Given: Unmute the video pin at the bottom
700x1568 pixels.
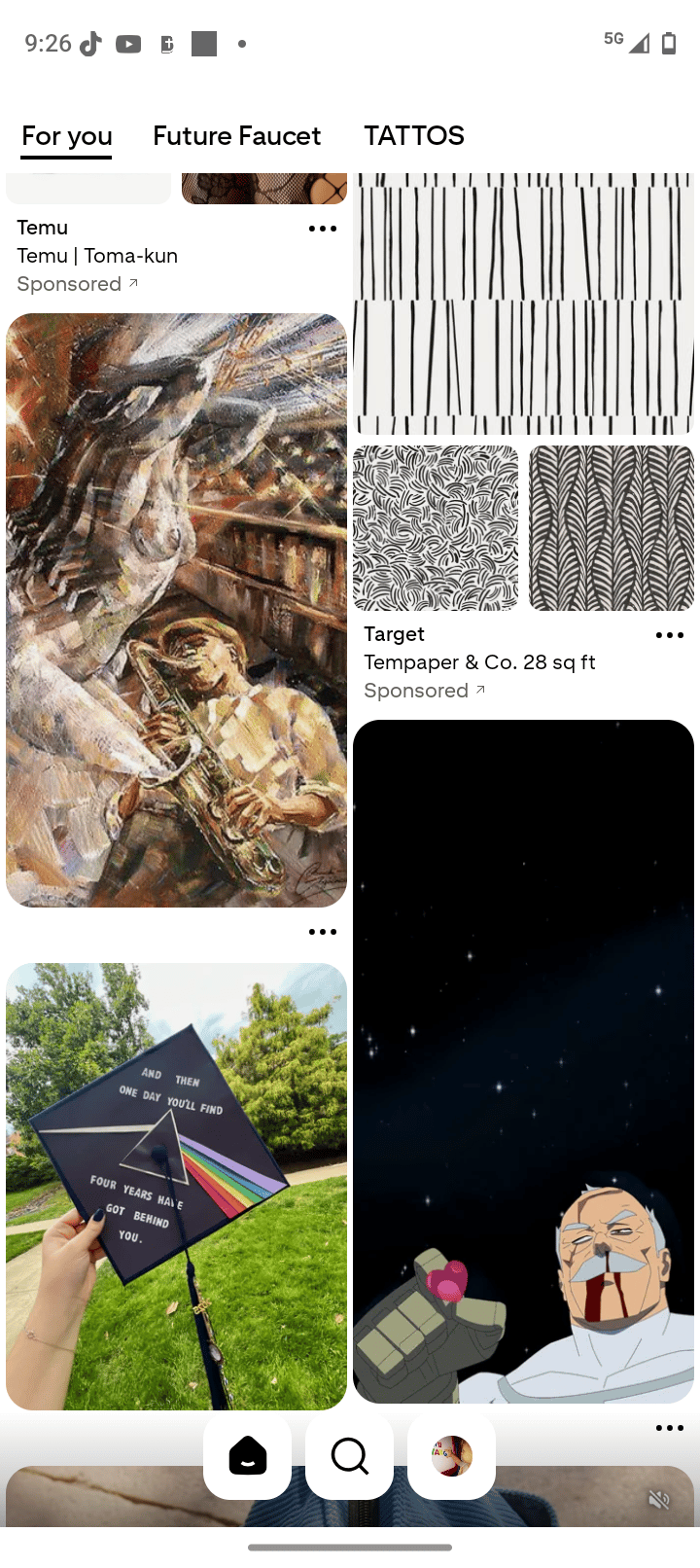Looking at the screenshot, I should coord(659,1500).
